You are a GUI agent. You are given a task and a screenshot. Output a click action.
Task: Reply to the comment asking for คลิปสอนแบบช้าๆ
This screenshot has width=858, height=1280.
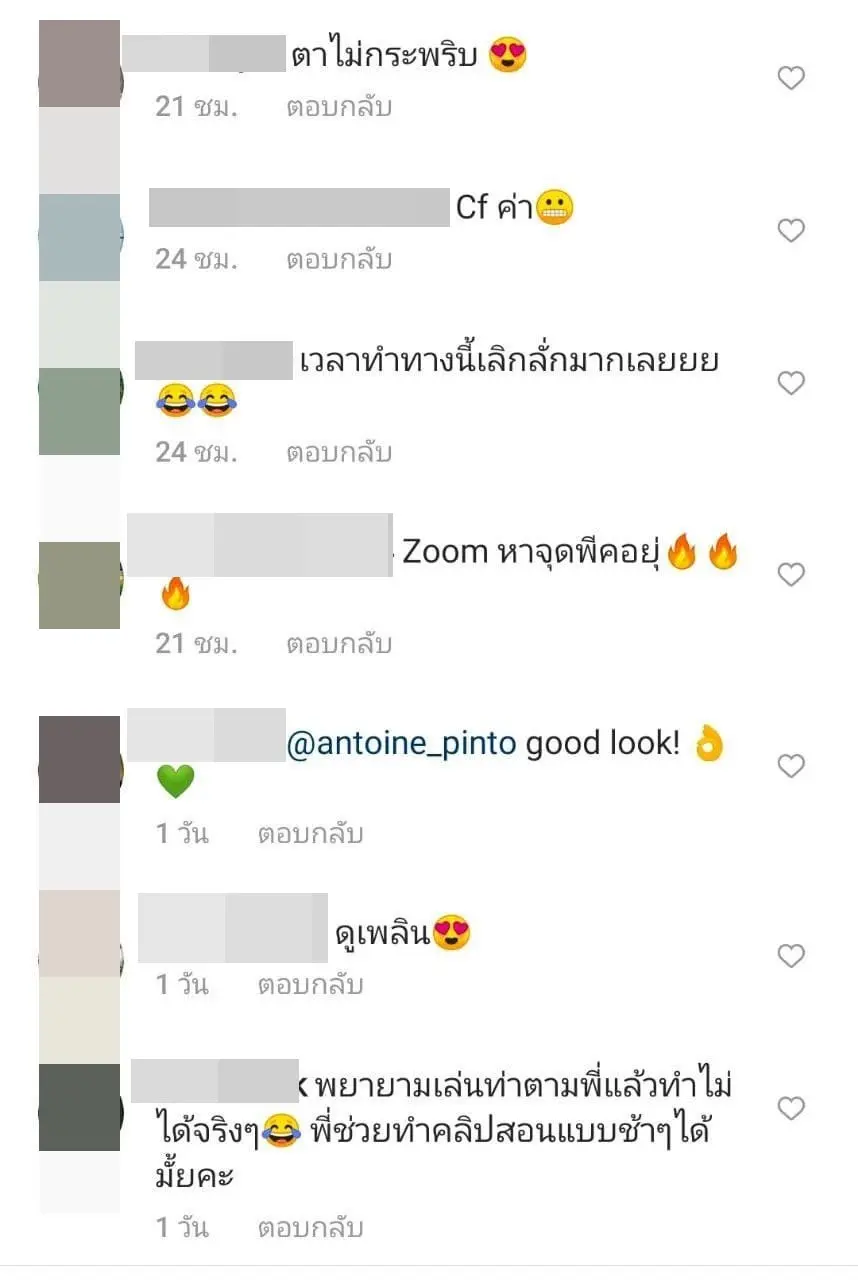pos(310,1227)
